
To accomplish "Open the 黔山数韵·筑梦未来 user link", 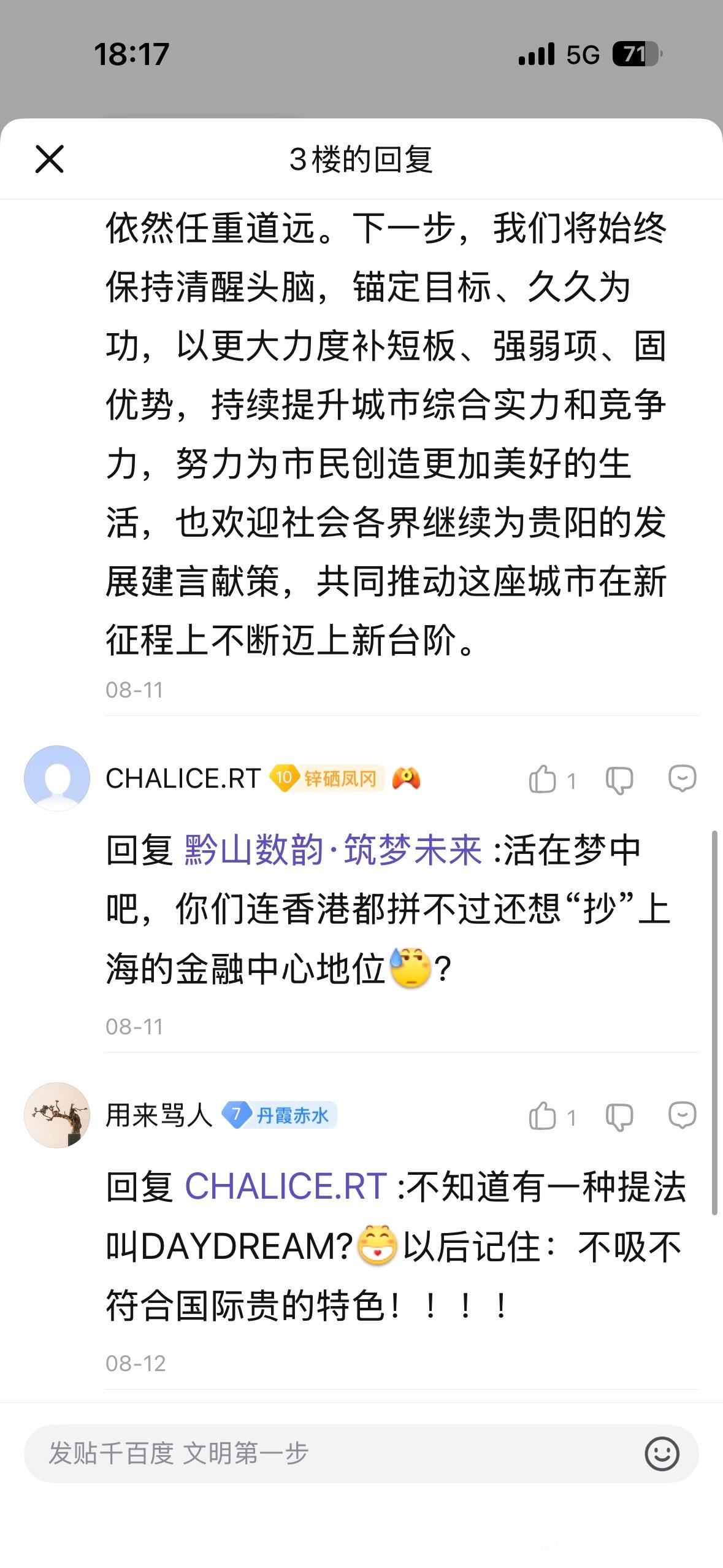I will click(x=333, y=850).
